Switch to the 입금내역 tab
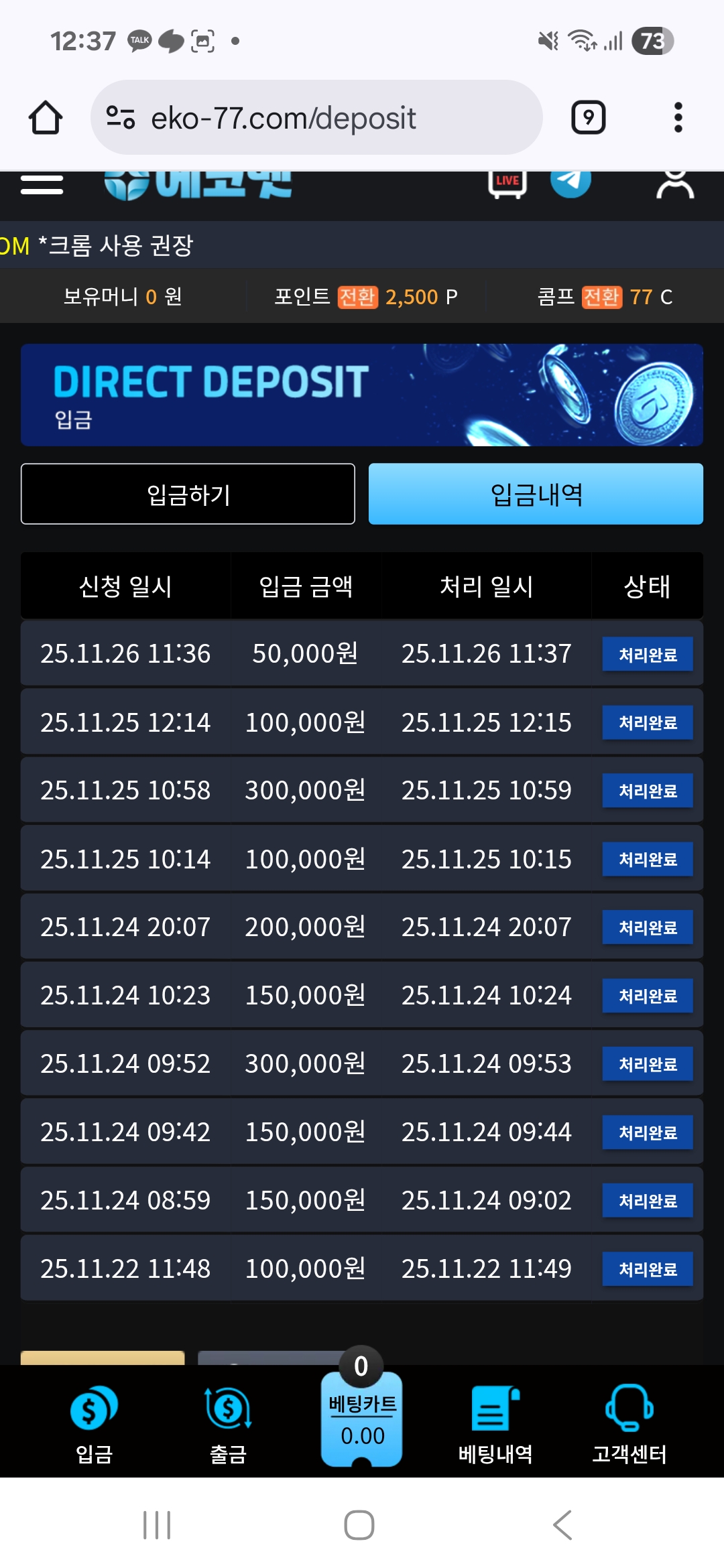724x1568 pixels. [x=536, y=494]
